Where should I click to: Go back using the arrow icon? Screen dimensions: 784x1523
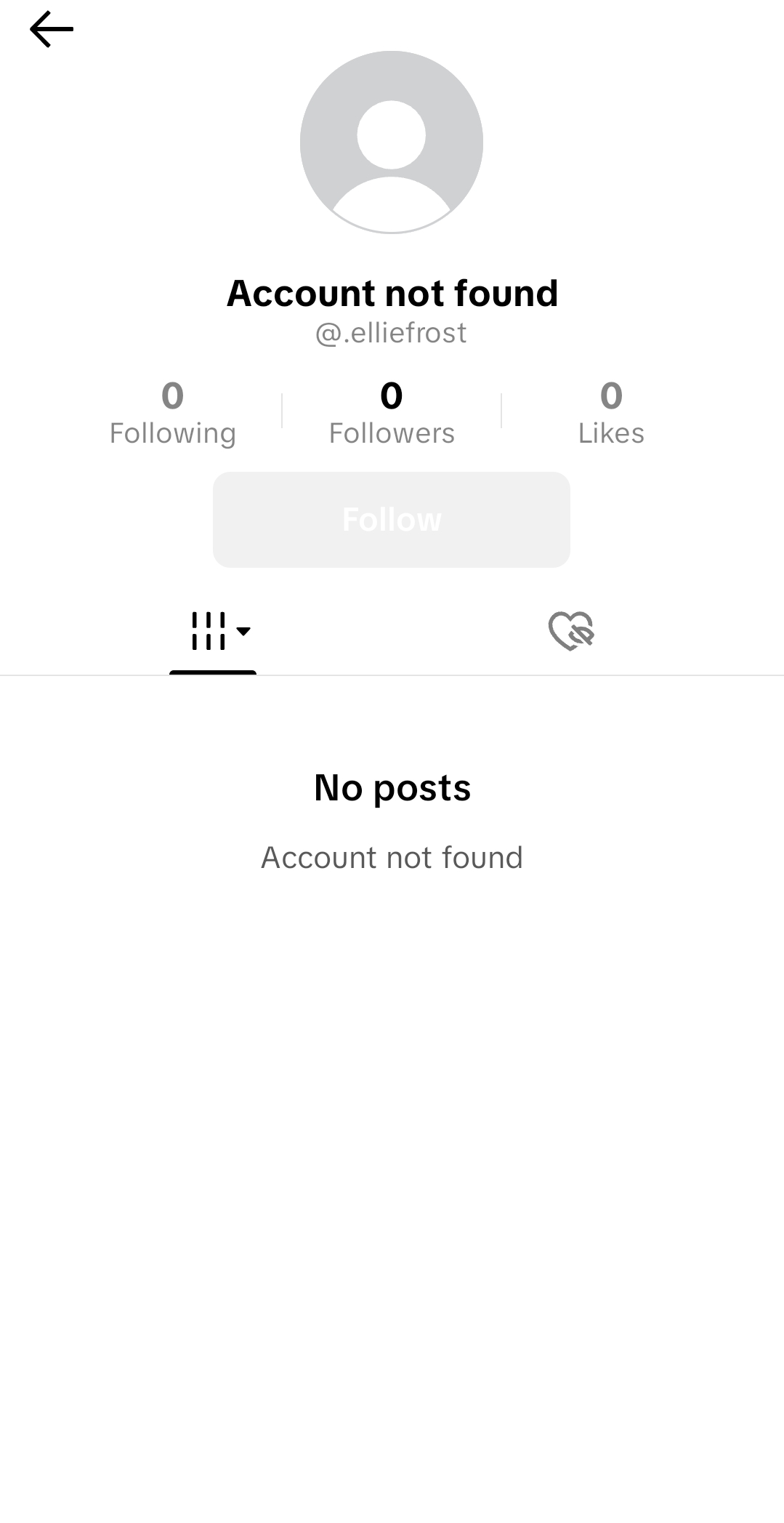52,30
